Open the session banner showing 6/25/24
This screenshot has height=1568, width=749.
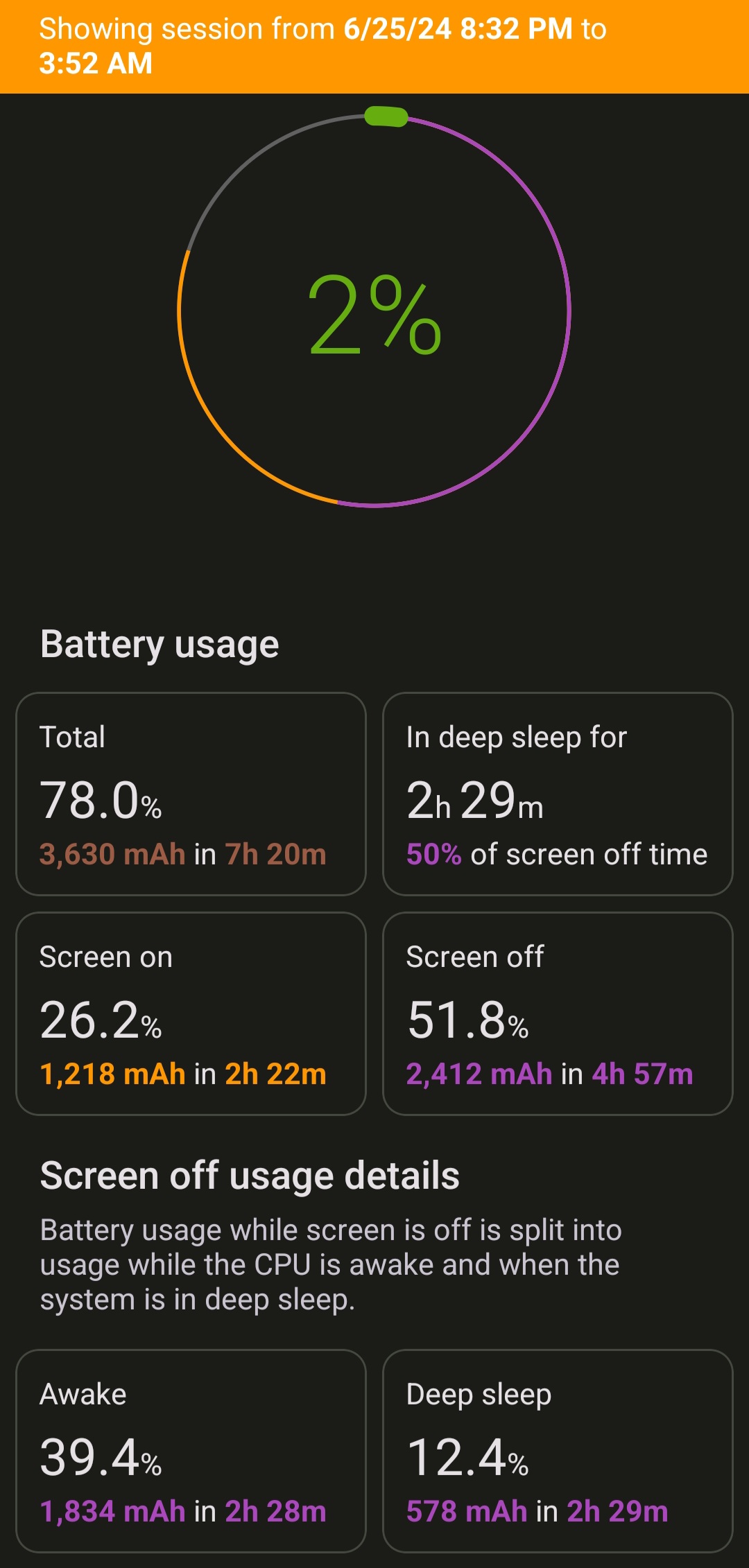374,45
